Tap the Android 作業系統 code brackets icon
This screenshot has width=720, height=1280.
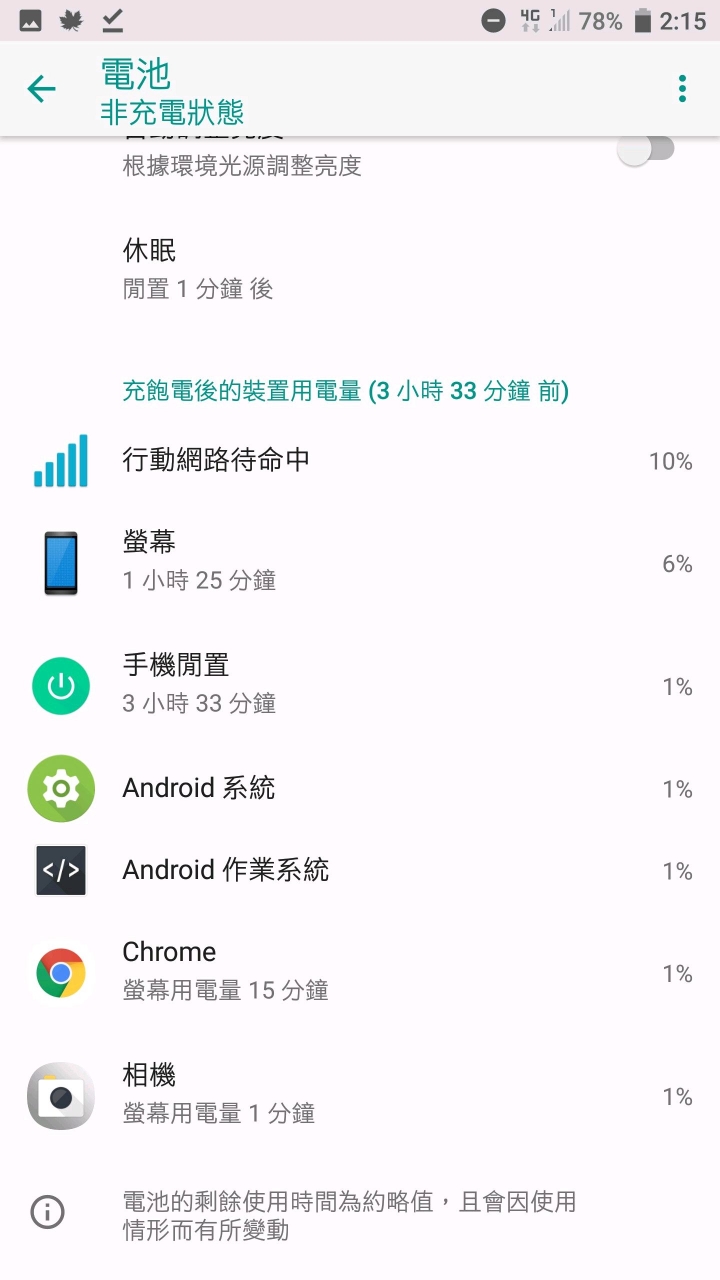pos(60,870)
